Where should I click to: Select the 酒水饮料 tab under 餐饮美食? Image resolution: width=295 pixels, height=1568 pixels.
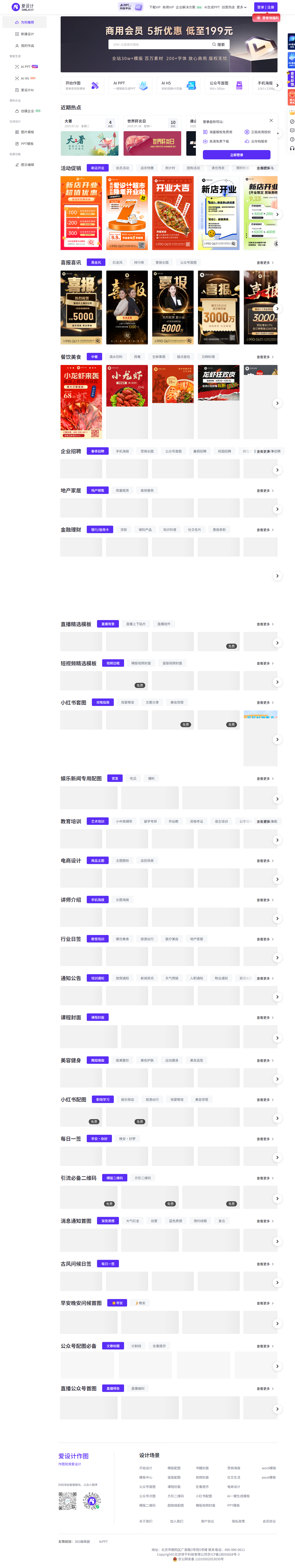[x=116, y=357]
